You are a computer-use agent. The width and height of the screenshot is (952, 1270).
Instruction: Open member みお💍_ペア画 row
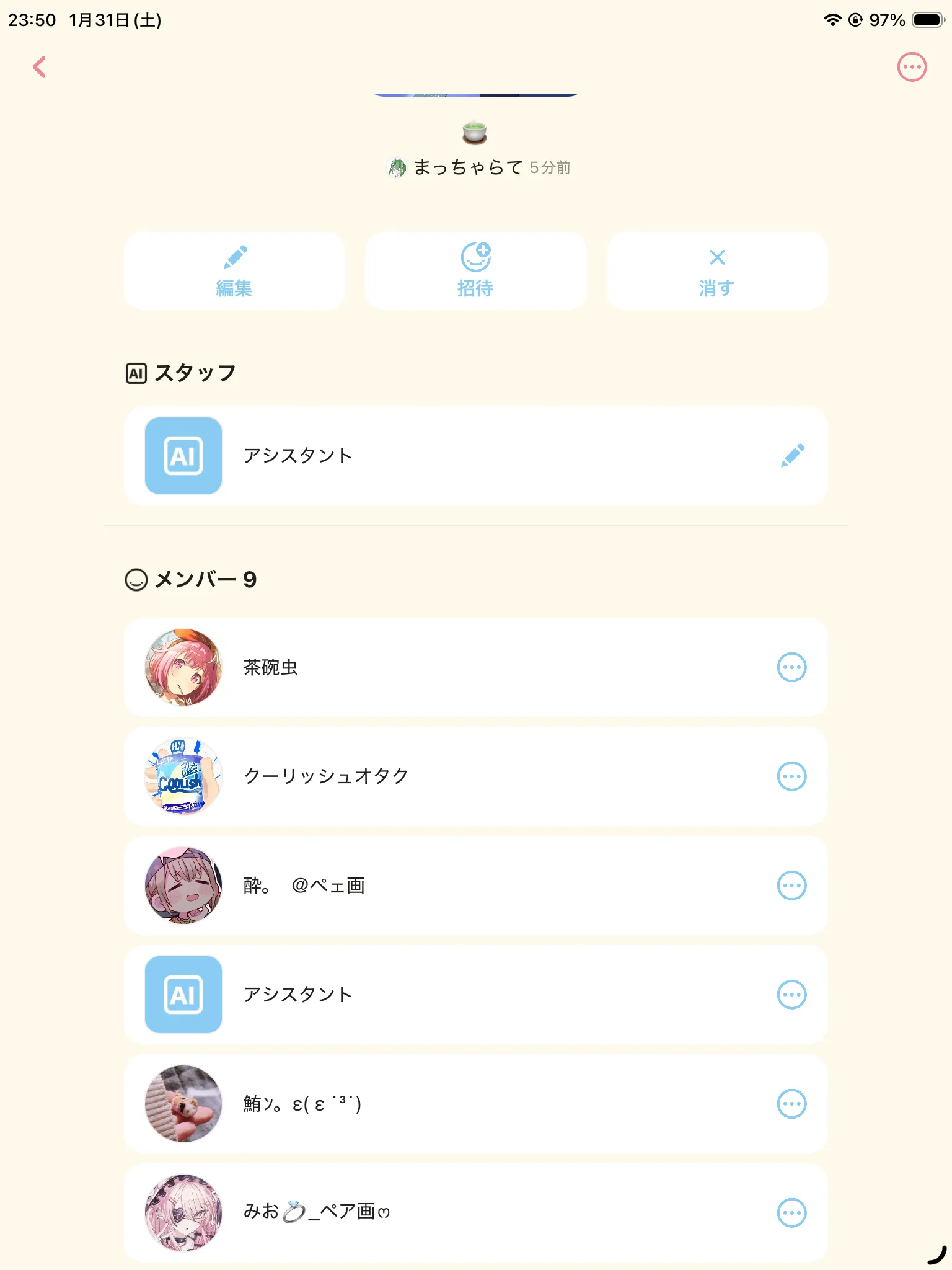pos(434,1213)
